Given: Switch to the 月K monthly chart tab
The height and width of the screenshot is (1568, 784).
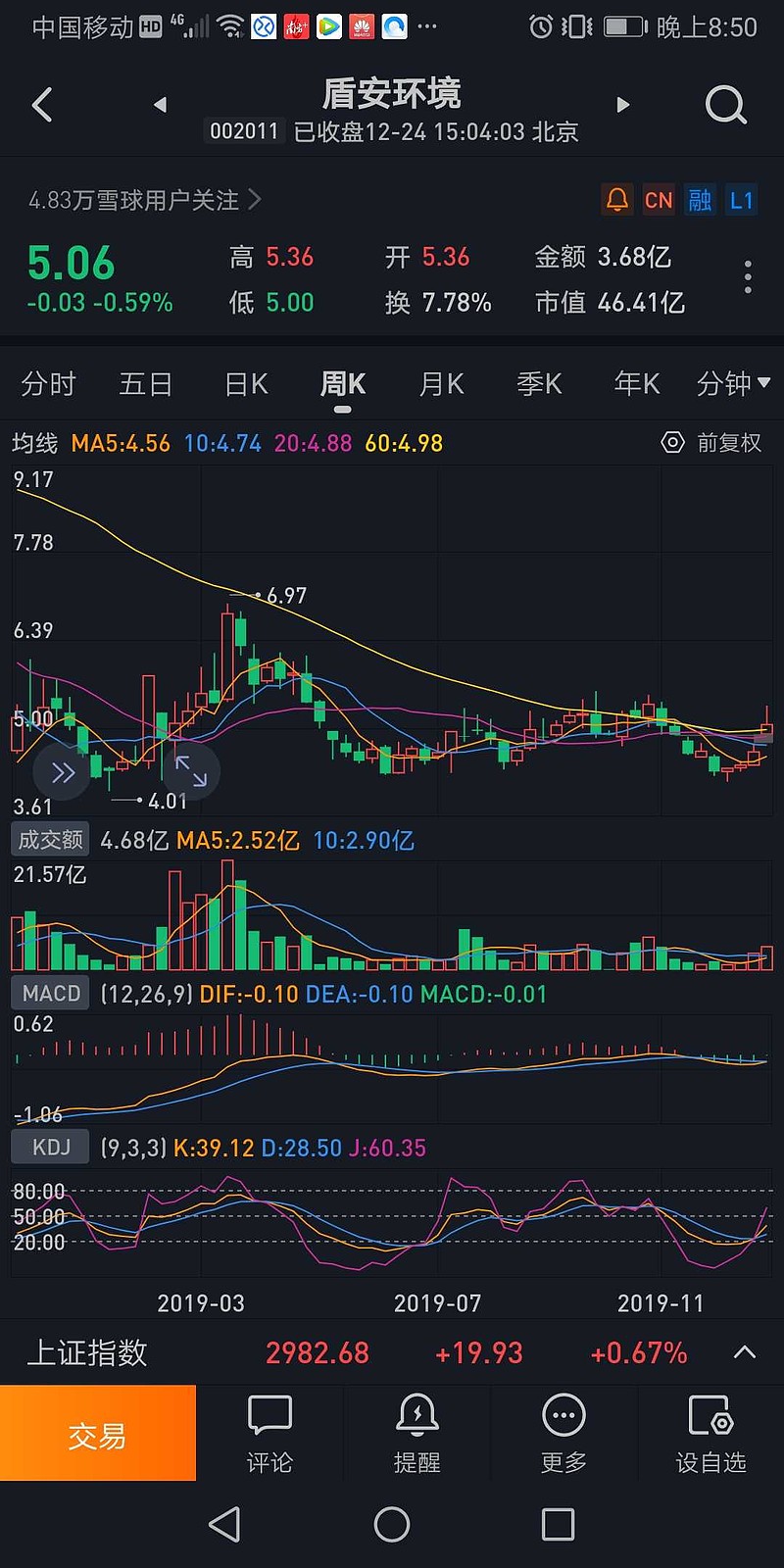Looking at the screenshot, I should coord(440,384).
